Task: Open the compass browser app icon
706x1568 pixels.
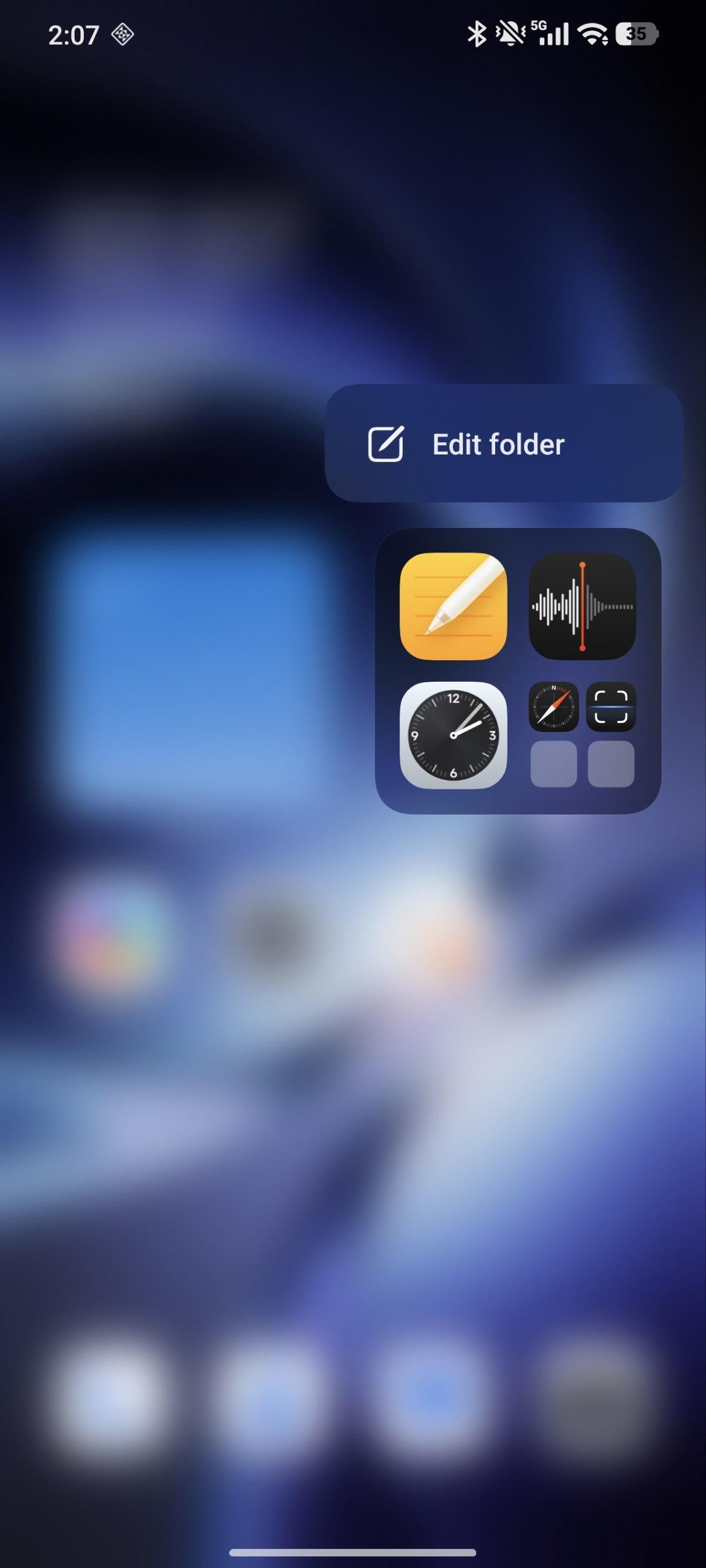Action: pos(553,707)
